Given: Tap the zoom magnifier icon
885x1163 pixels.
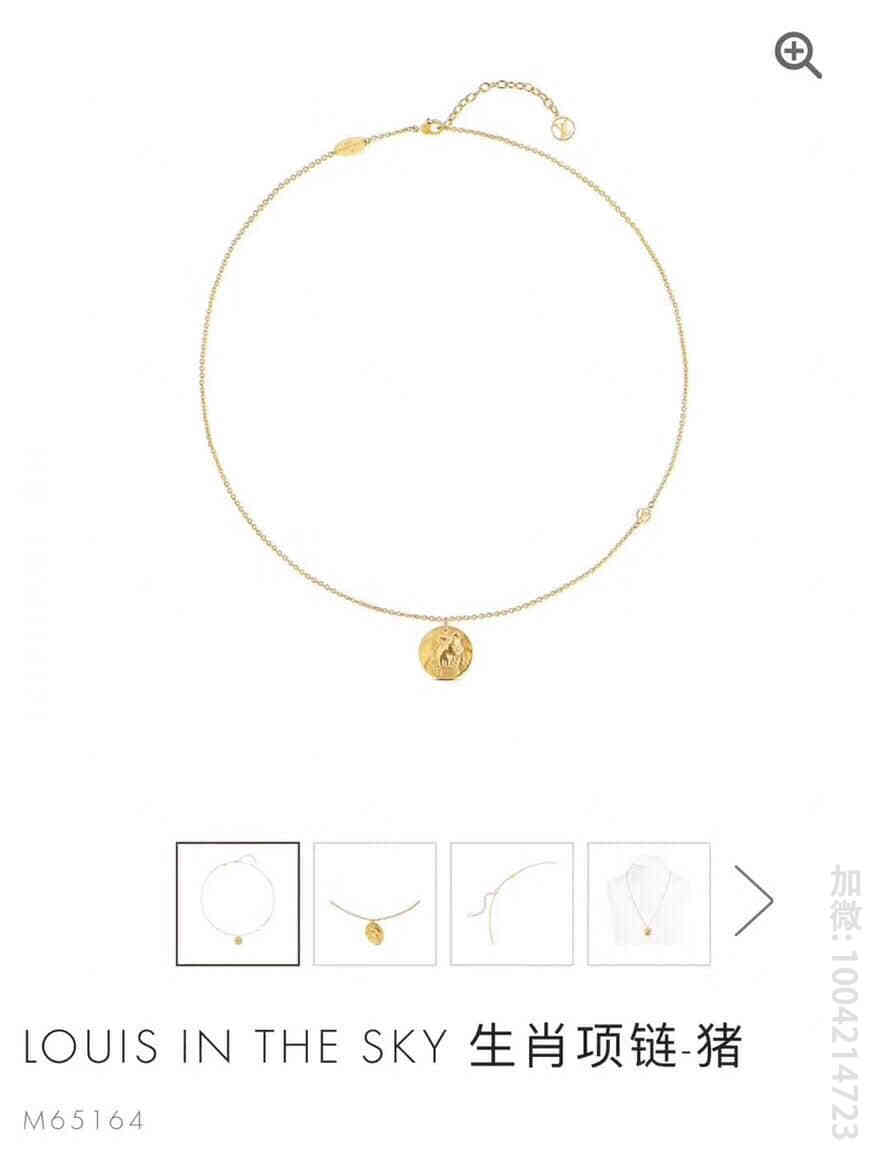Looking at the screenshot, I should point(797,54).
